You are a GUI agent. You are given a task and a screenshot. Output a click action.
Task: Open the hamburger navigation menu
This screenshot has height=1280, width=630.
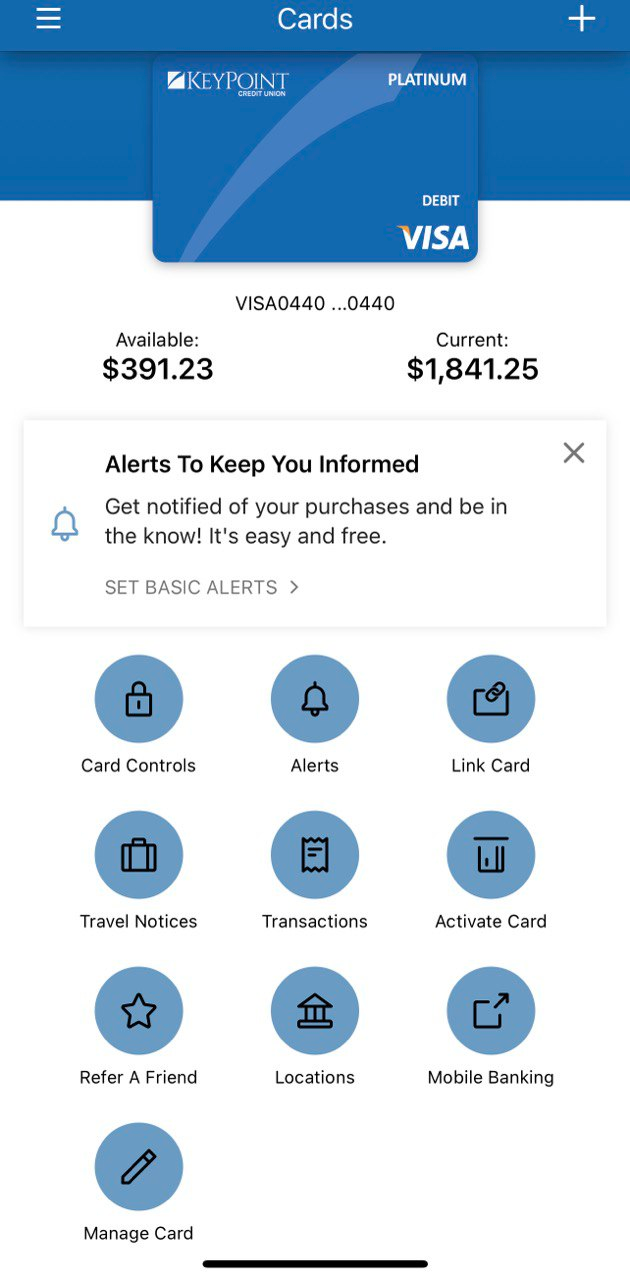point(48,19)
